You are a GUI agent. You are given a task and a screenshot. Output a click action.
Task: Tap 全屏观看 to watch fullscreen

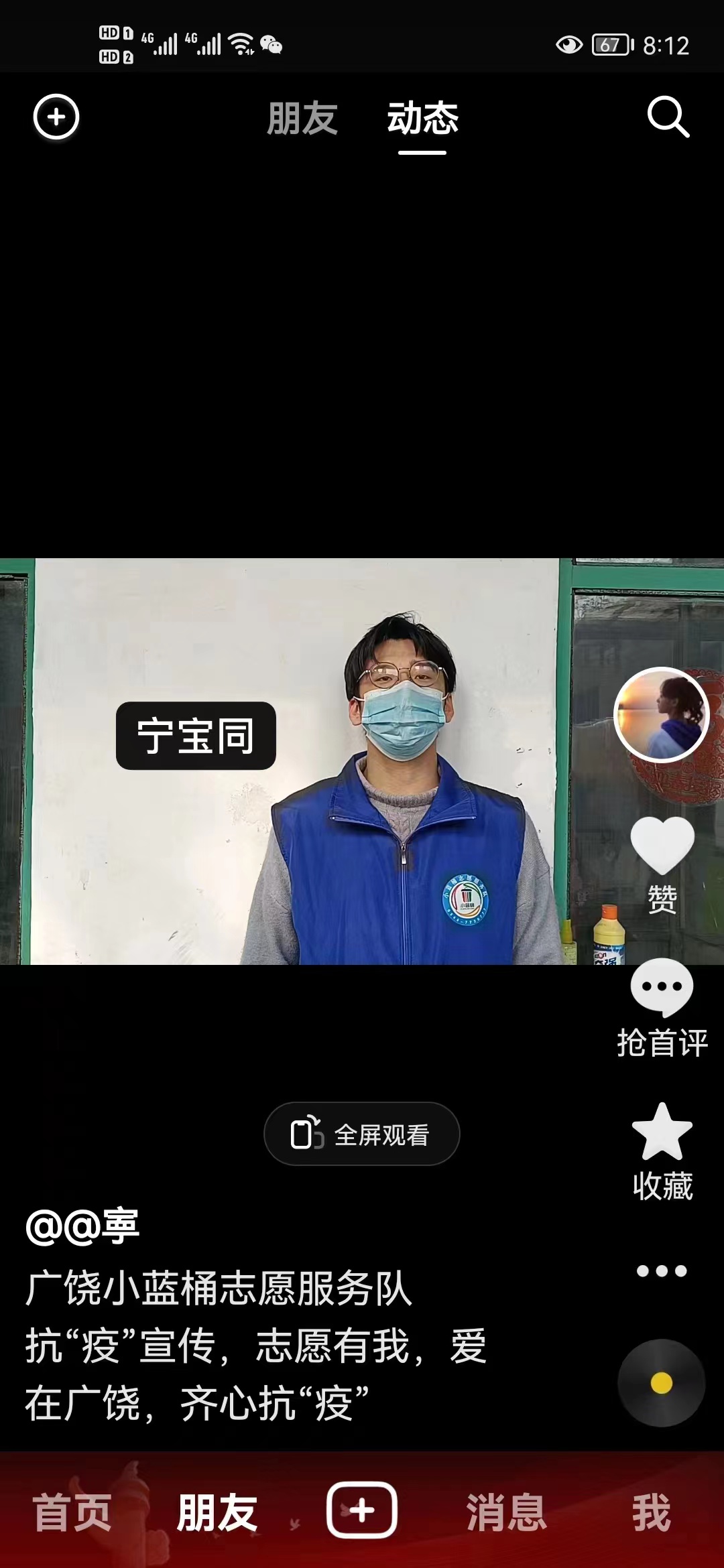click(x=362, y=1134)
